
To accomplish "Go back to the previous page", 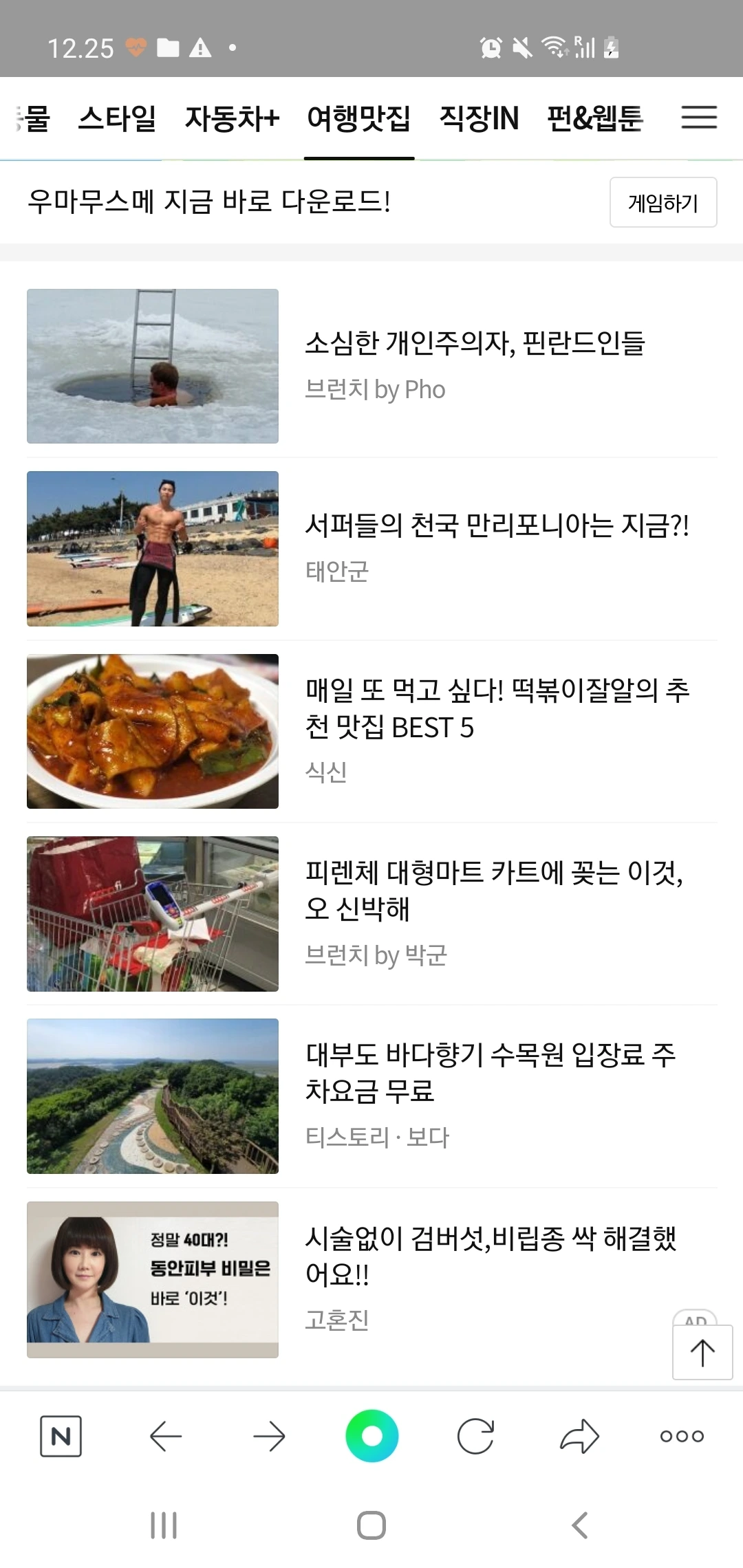I will (165, 1436).
